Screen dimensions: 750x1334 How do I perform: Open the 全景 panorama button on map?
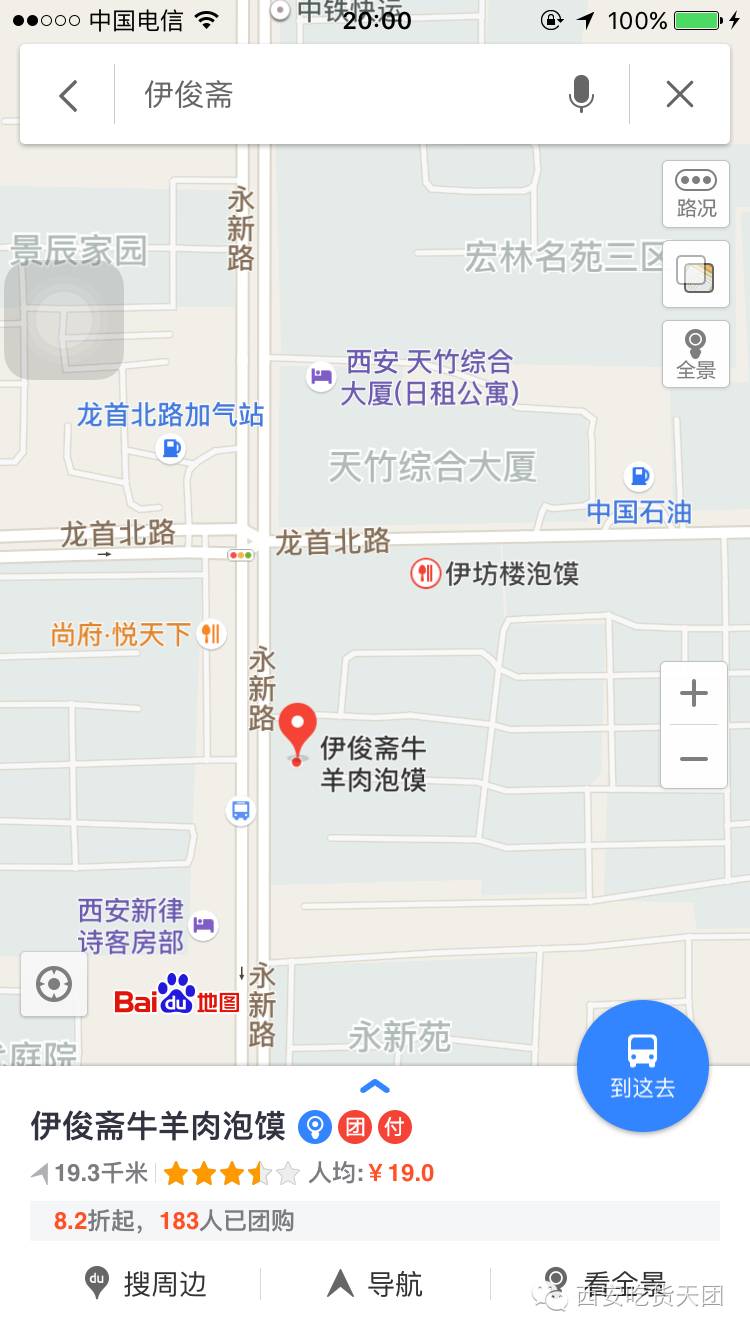point(696,354)
